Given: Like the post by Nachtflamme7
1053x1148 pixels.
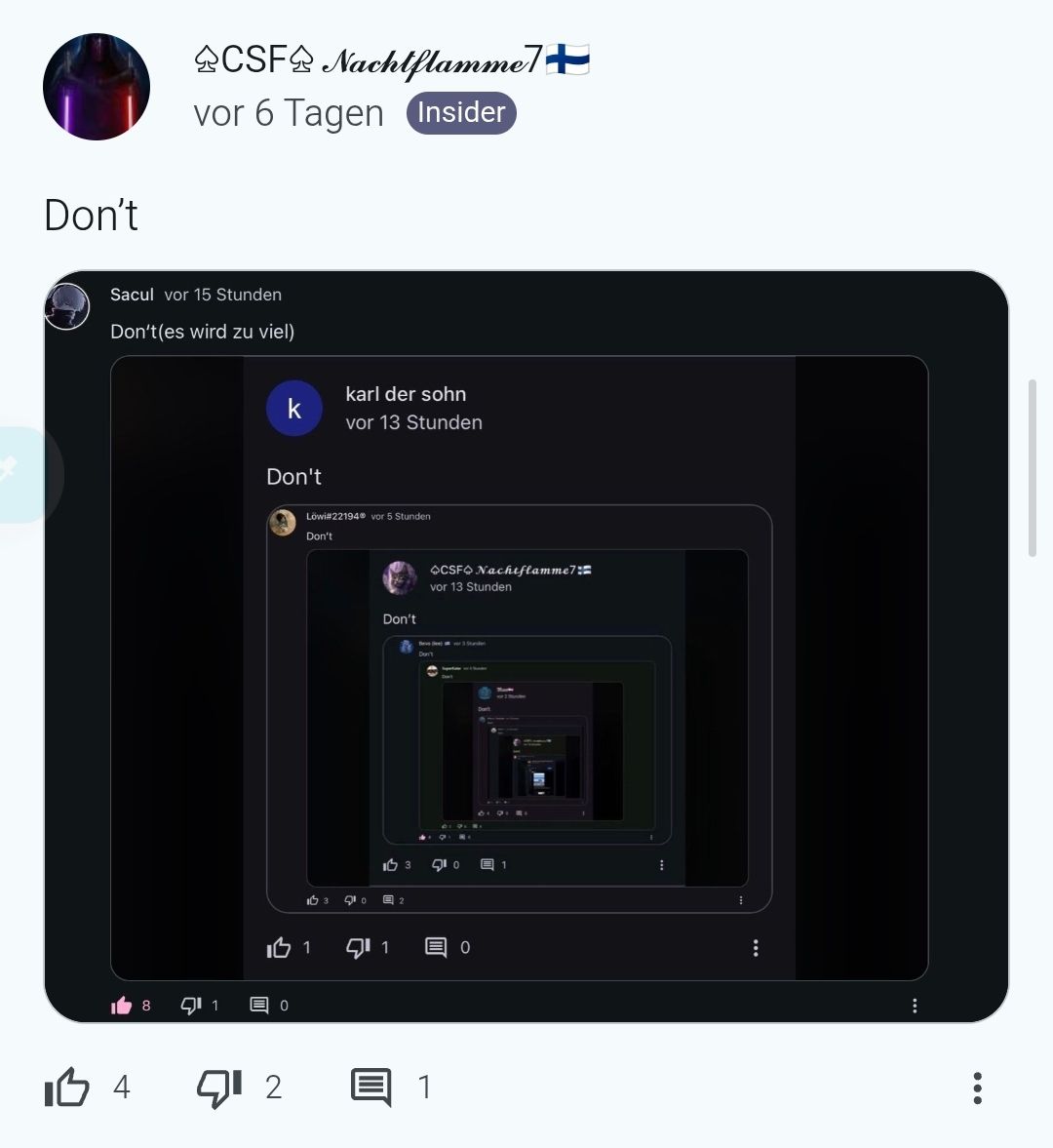Looking at the screenshot, I should (x=67, y=1088).
